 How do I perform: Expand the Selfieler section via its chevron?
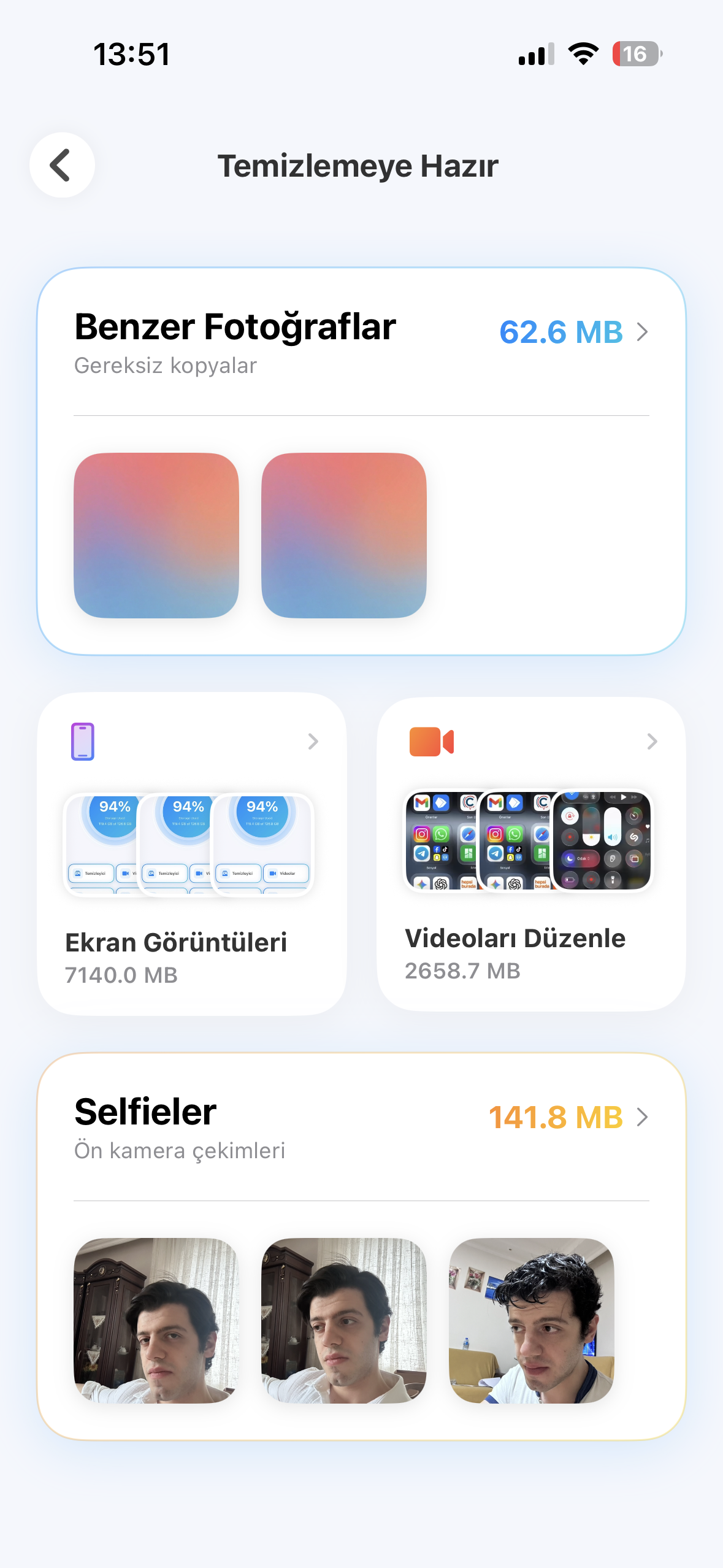pos(643,1118)
